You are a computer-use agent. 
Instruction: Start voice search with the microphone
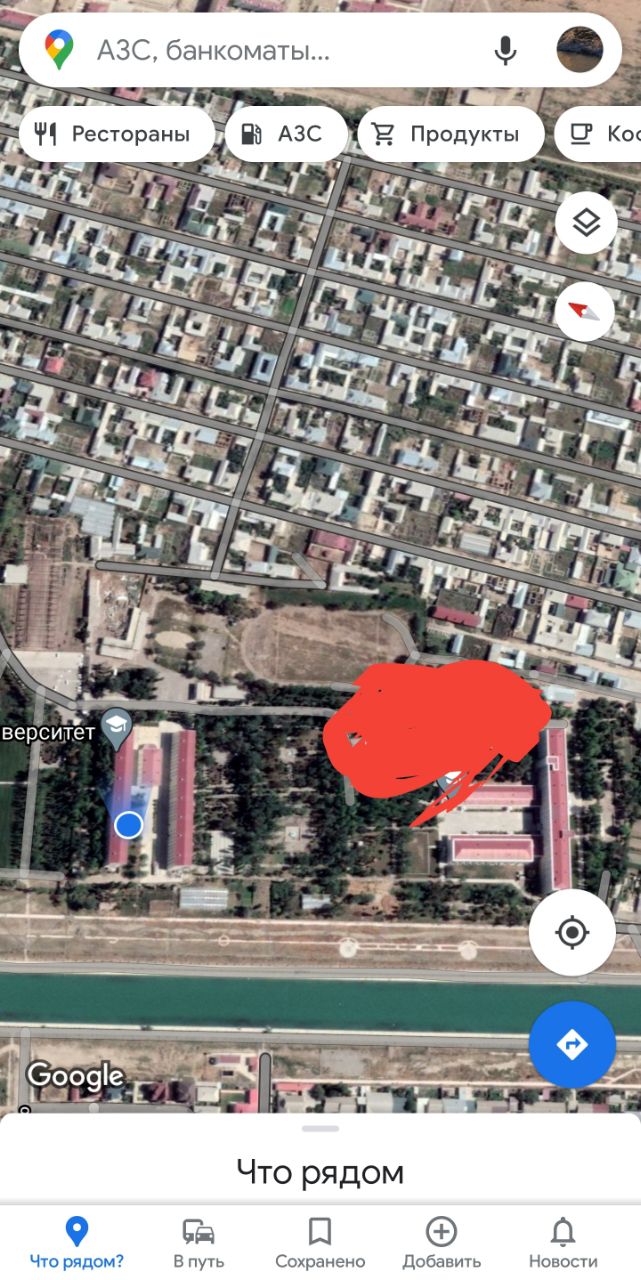[506, 50]
